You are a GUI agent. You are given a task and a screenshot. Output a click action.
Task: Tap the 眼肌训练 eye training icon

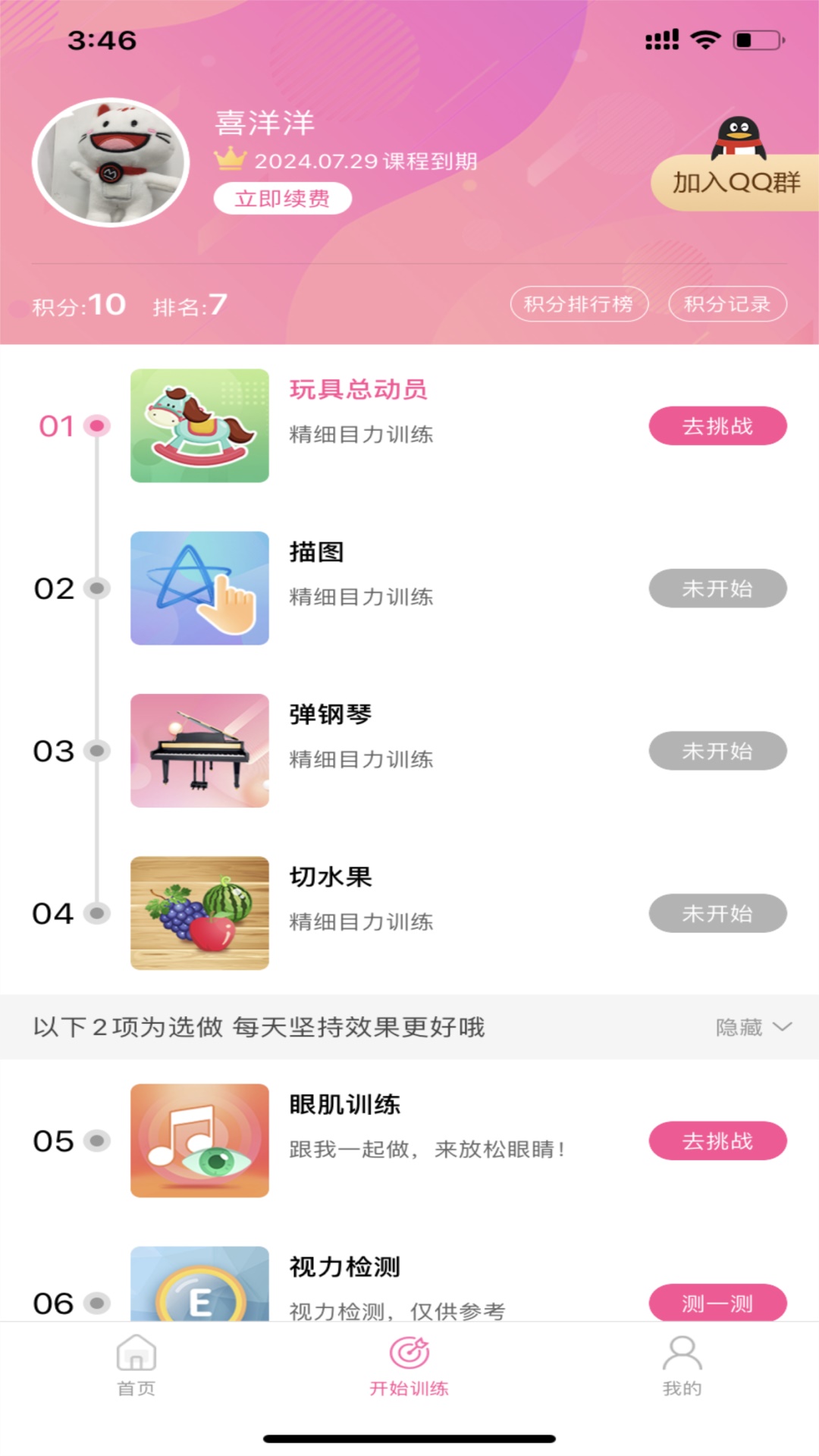coord(199,1141)
